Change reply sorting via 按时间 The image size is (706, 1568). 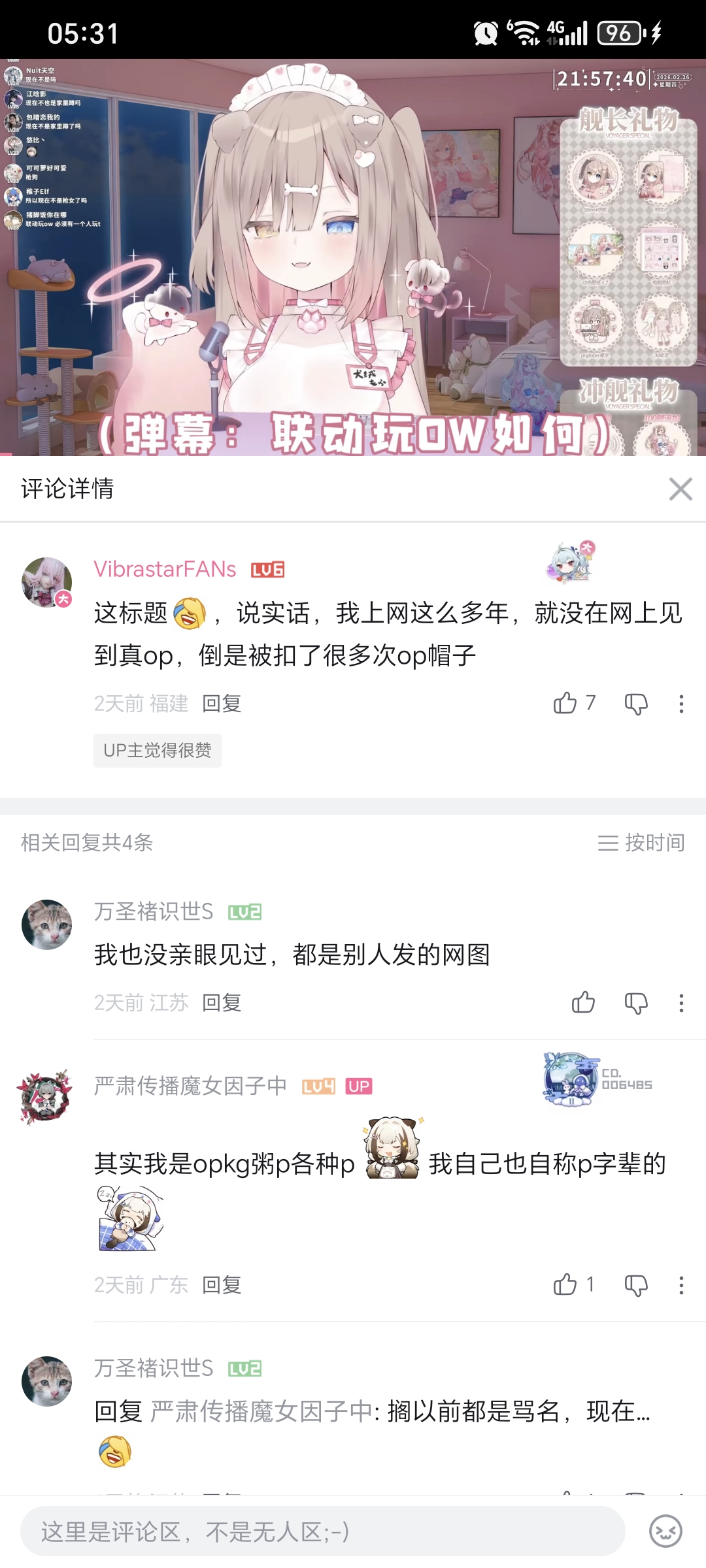coord(641,843)
